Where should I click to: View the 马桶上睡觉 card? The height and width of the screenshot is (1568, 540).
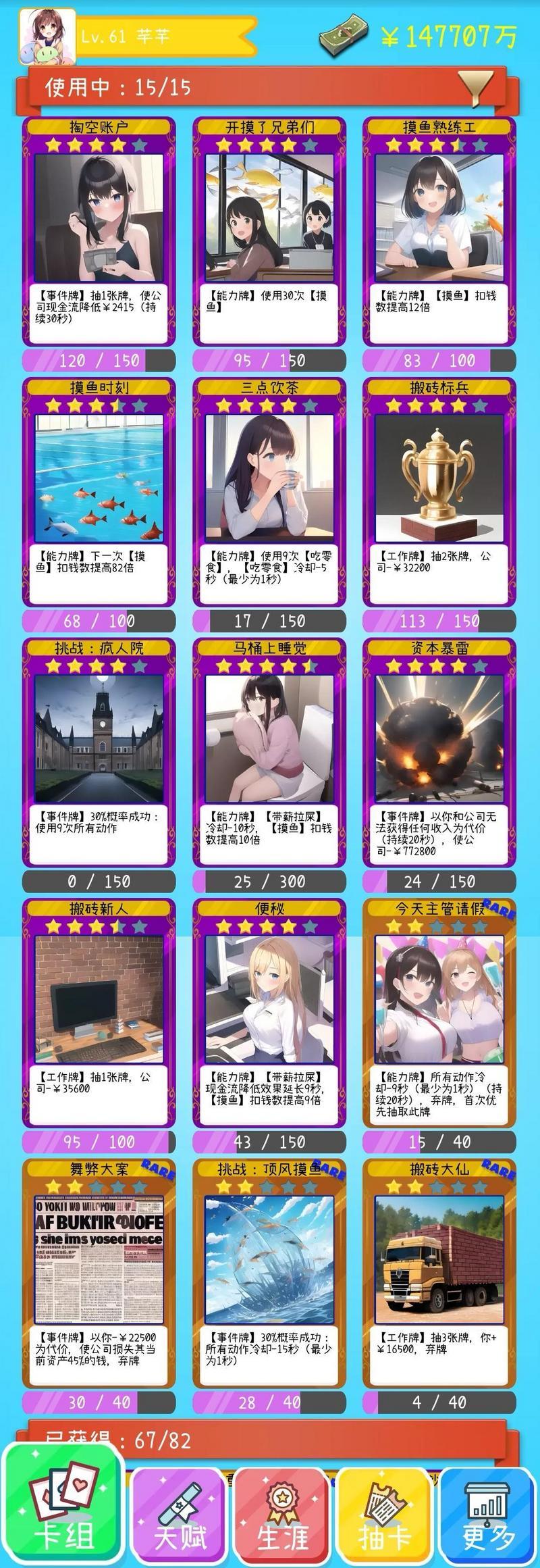pyautogui.click(x=269, y=751)
